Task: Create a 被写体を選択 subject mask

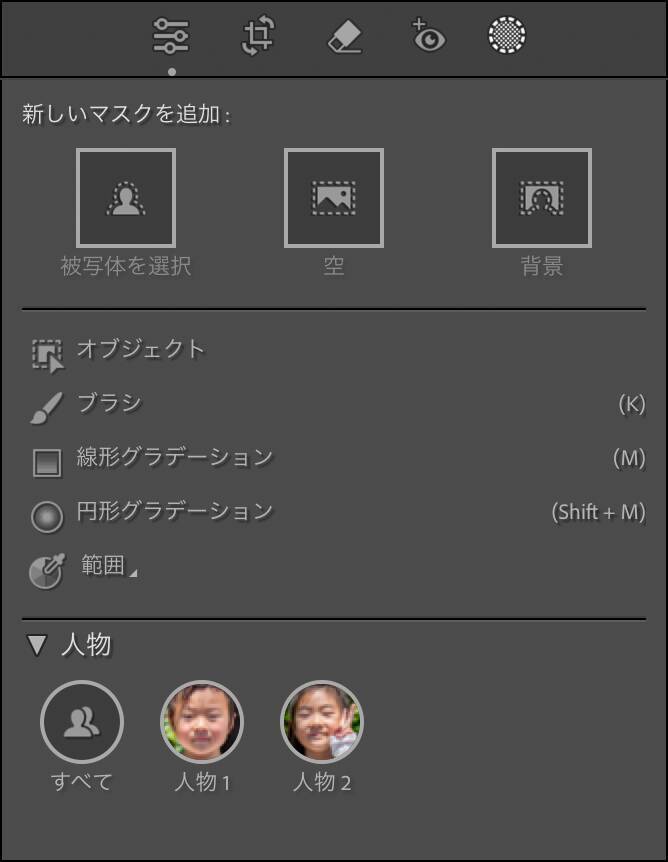Action: 126,198
